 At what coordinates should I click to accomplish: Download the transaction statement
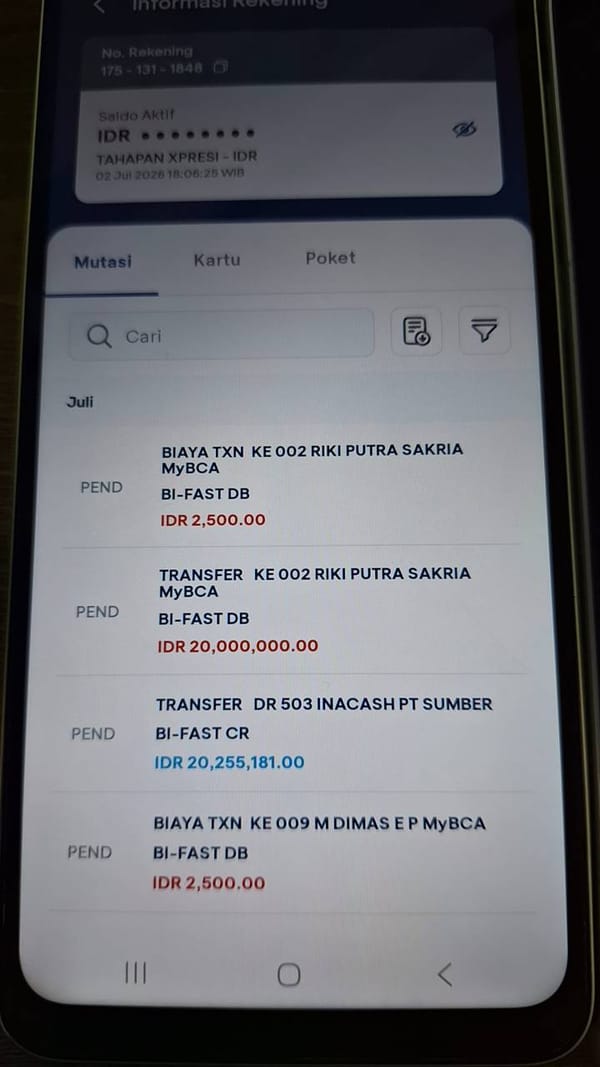point(416,331)
